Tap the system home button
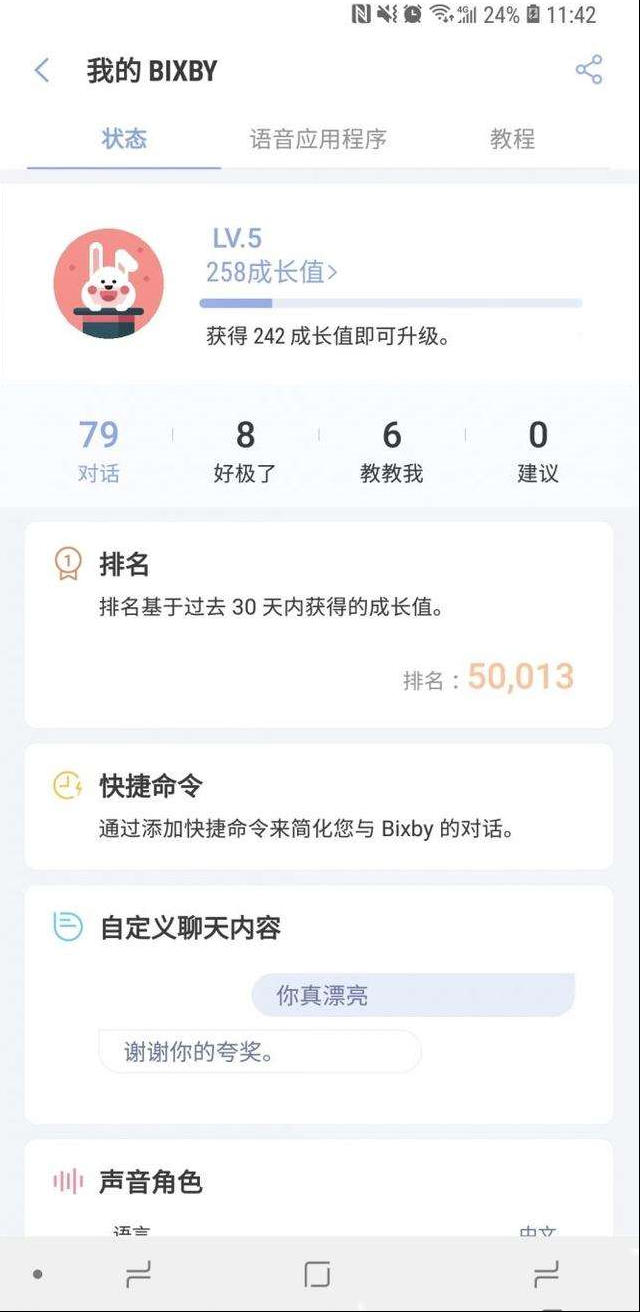Image resolution: width=640 pixels, height=1312 pixels. 317,1274
